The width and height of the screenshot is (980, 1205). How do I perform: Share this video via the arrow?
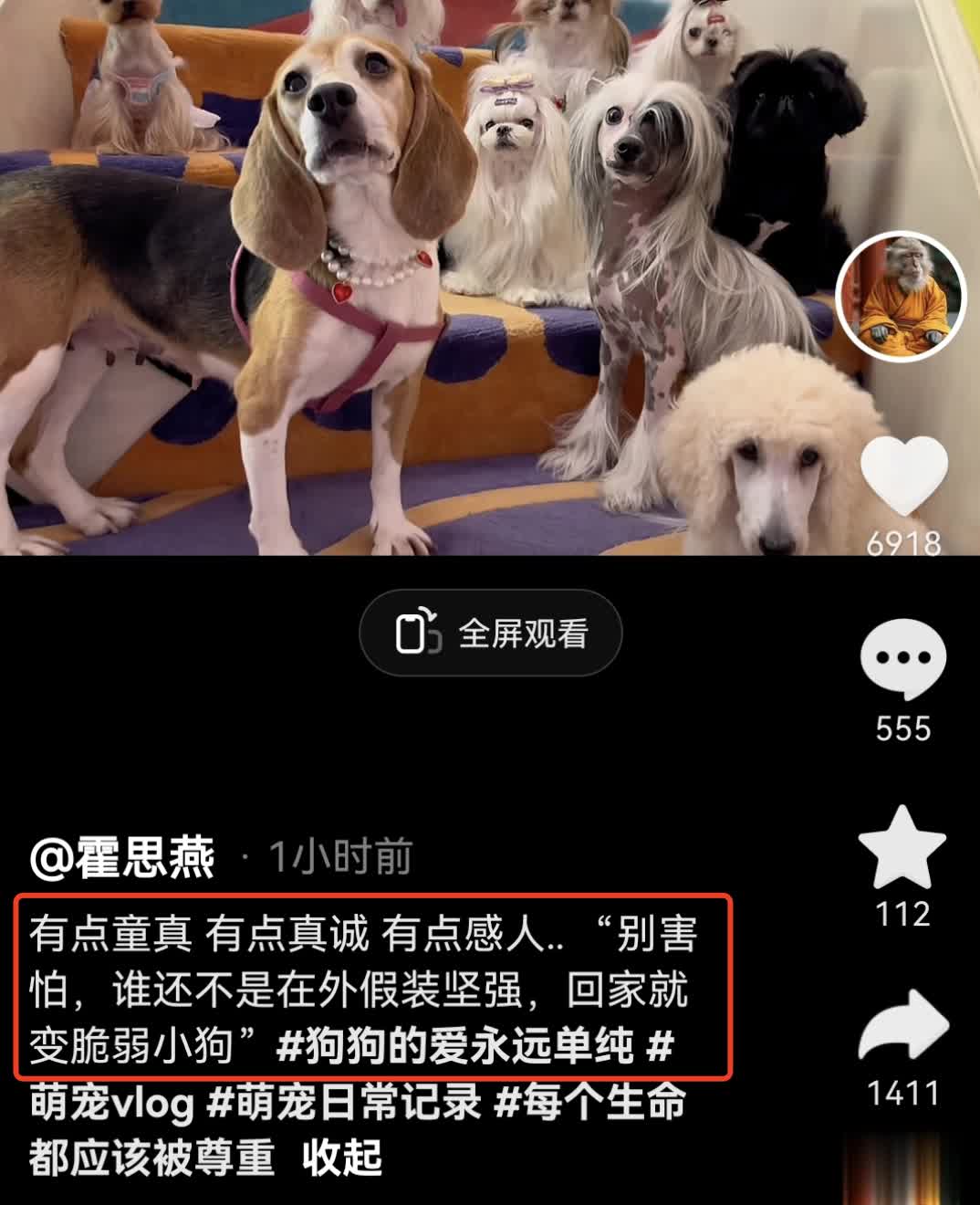[903, 1026]
